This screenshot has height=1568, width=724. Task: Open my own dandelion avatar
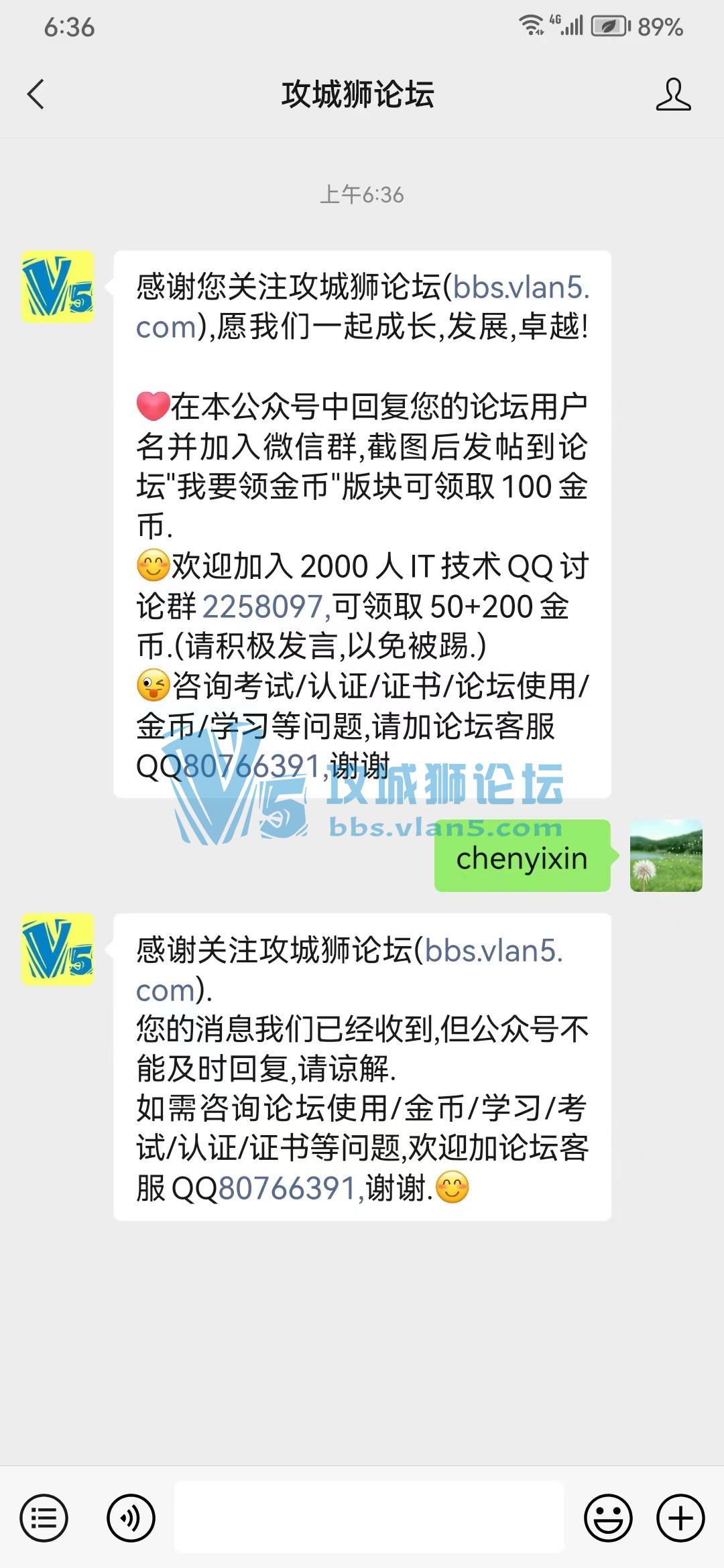(666, 856)
